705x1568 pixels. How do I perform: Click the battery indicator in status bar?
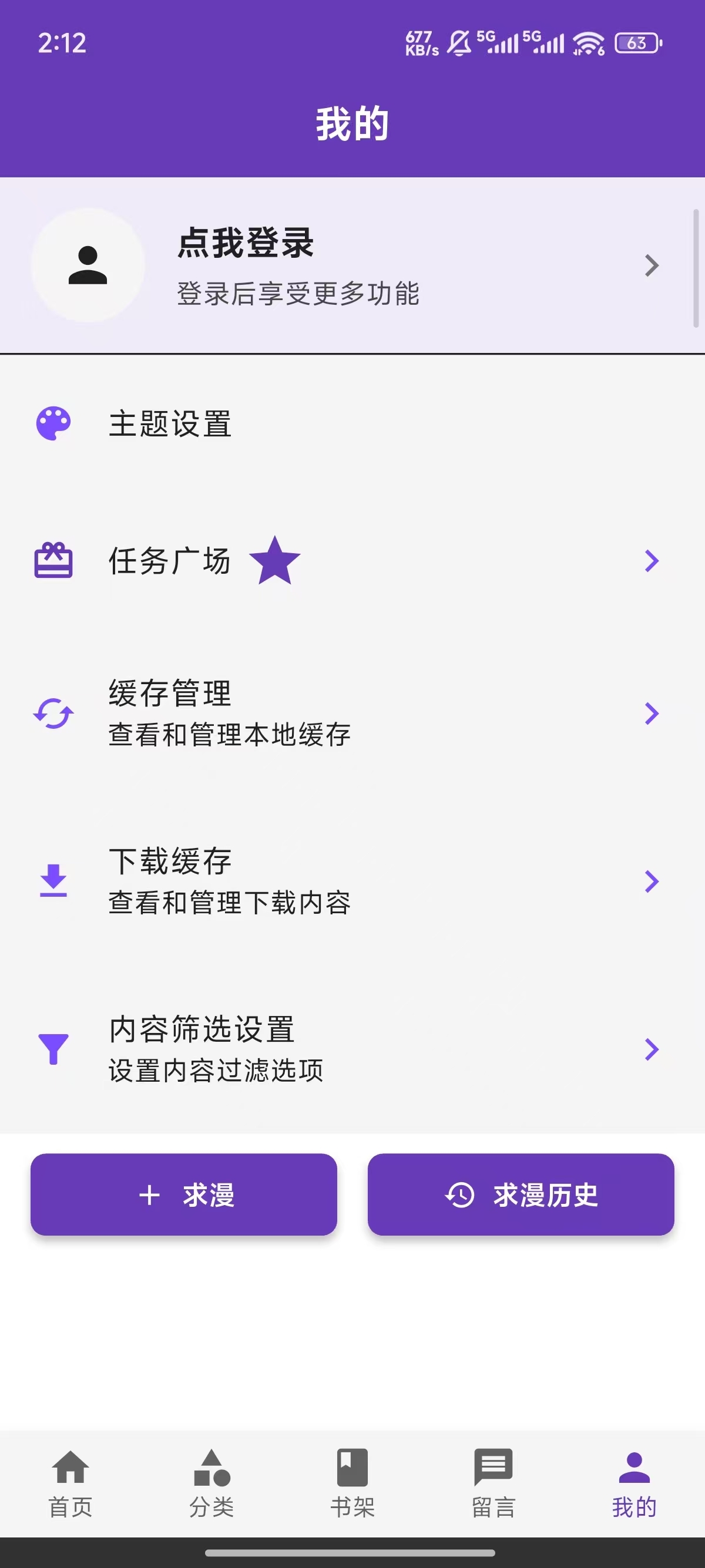tap(636, 43)
